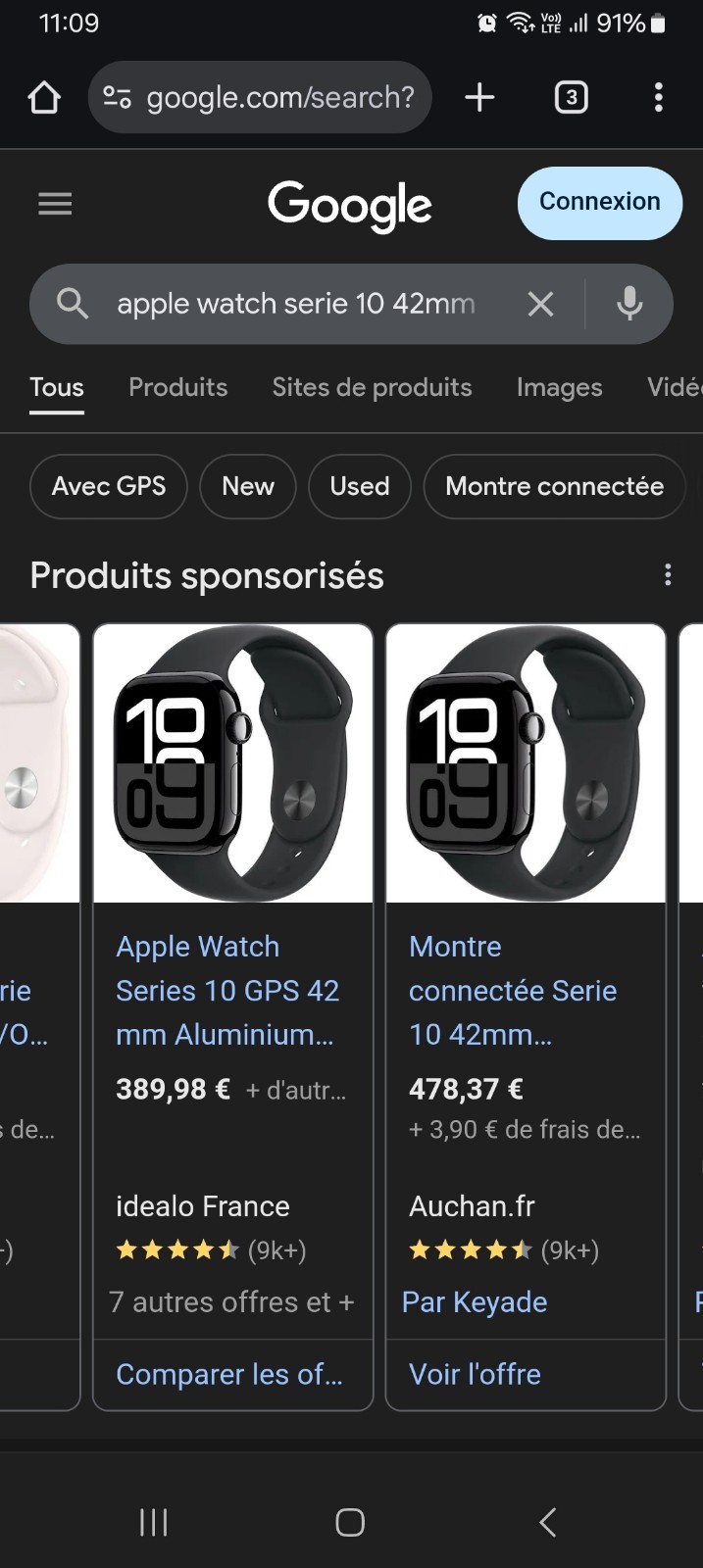
Task: Select the Used filter chip
Action: click(x=359, y=486)
